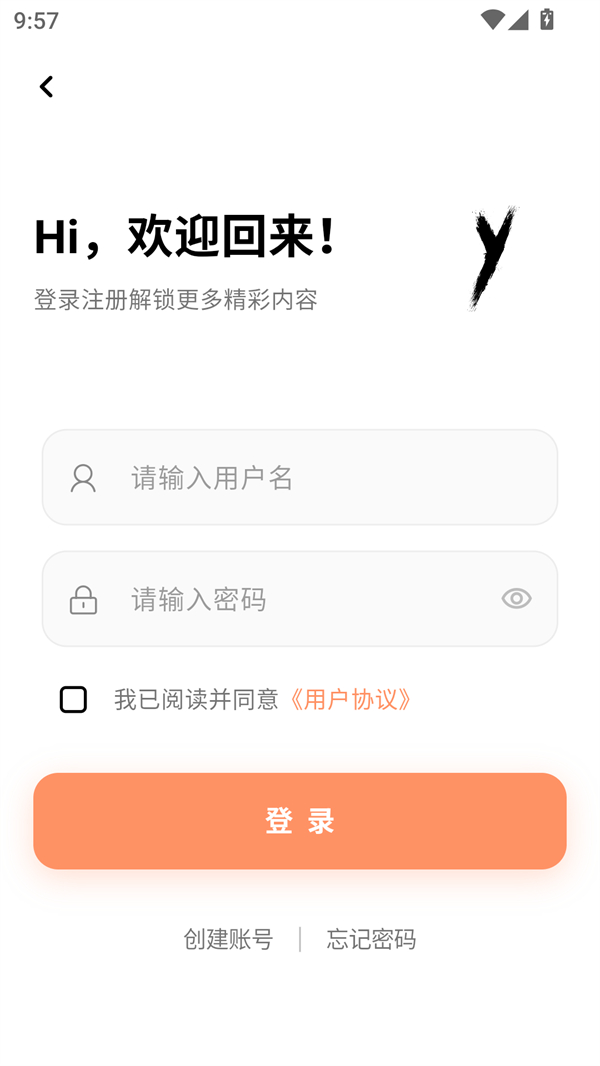Open the 《用户协议》 link
600x1066 pixels.
point(350,699)
